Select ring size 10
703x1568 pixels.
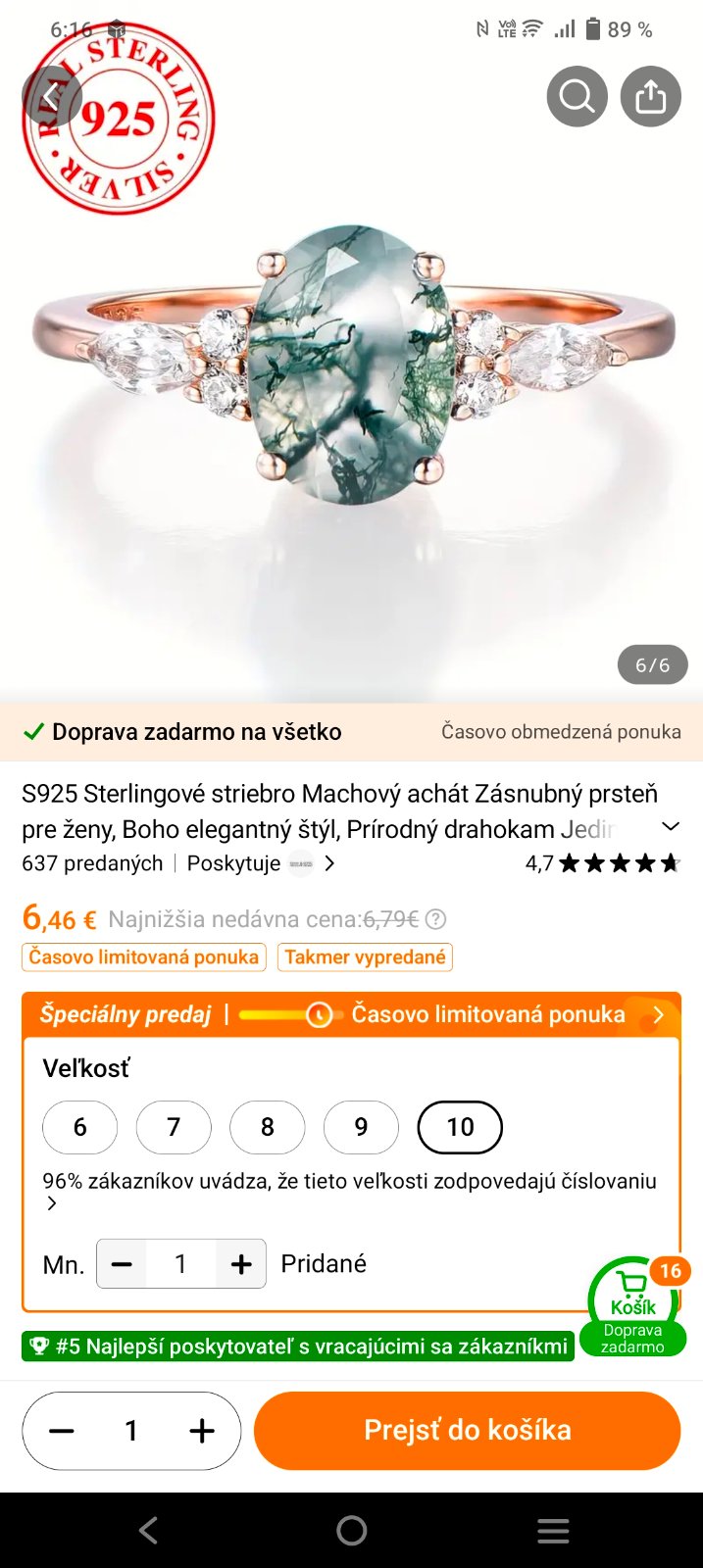[460, 1127]
